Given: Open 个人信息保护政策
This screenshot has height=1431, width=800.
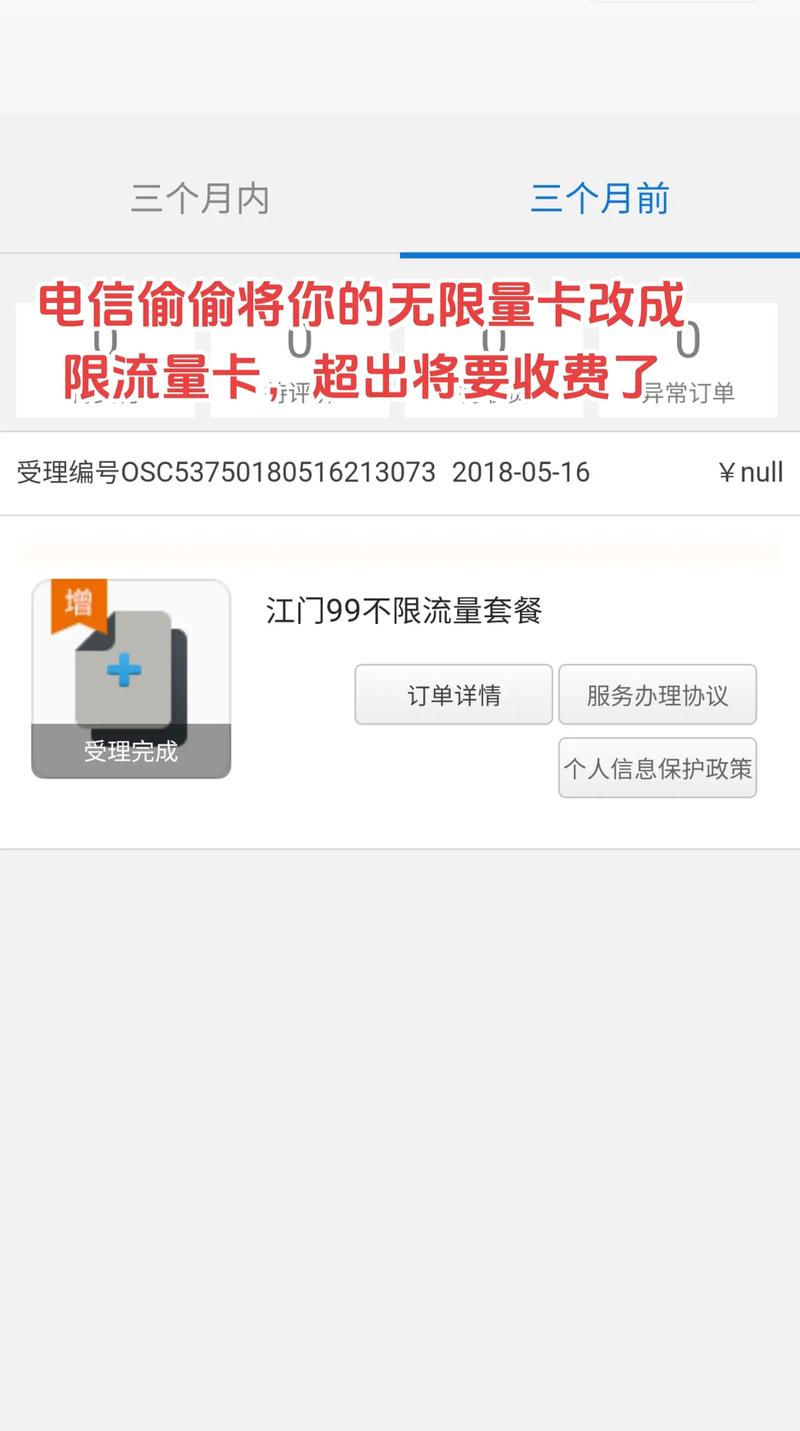Looking at the screenshot, I should [657, 768].
